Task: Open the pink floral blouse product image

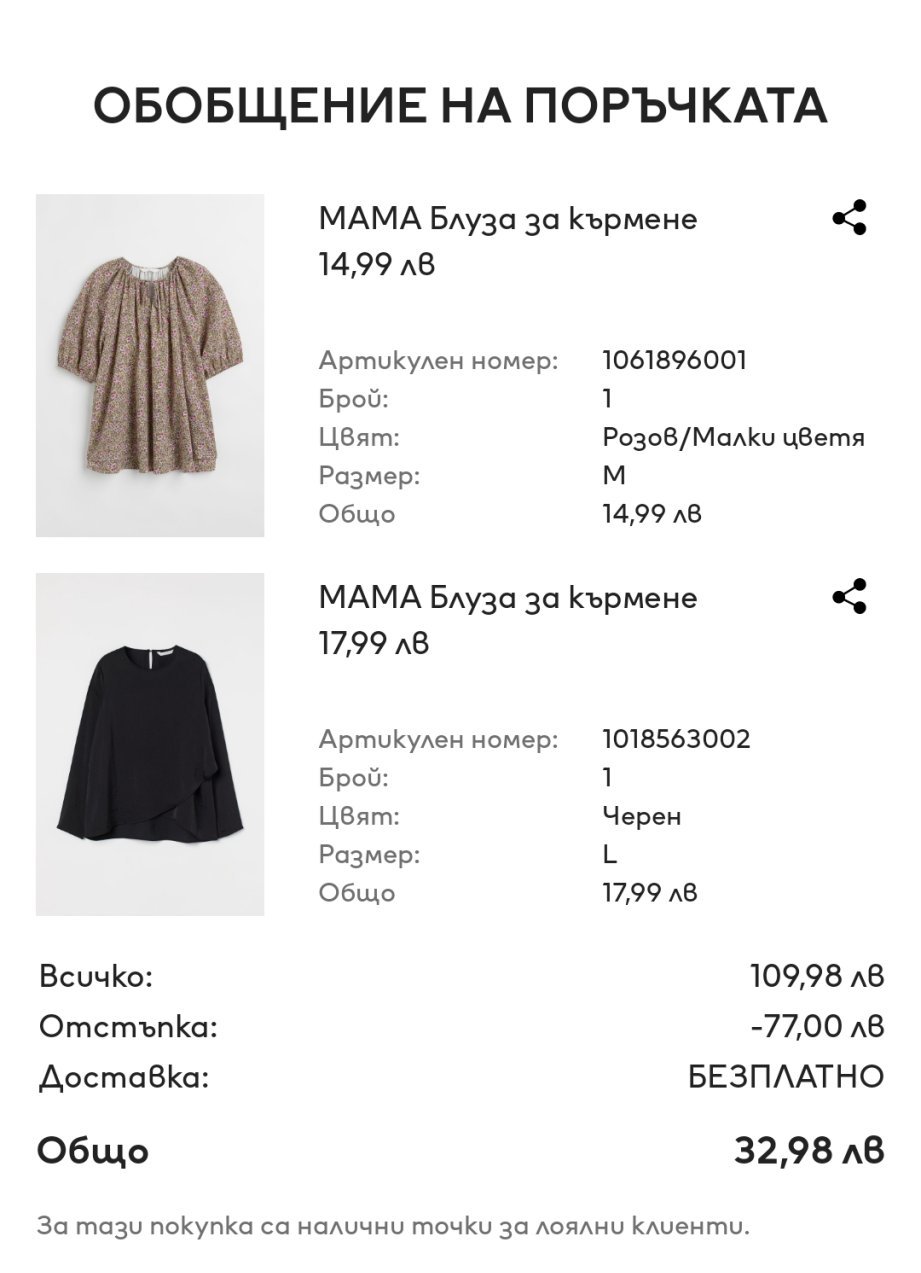Action: click(150, 366)
